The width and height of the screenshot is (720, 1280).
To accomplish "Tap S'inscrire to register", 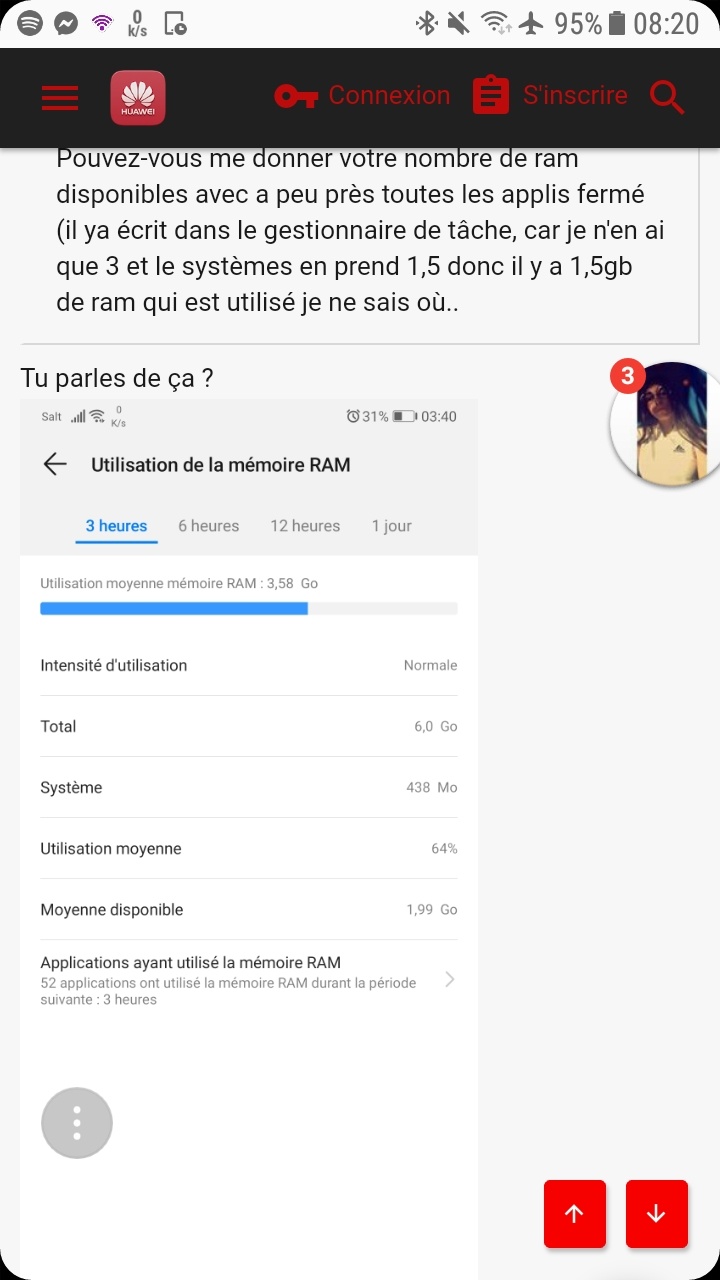I will point(549,96).
